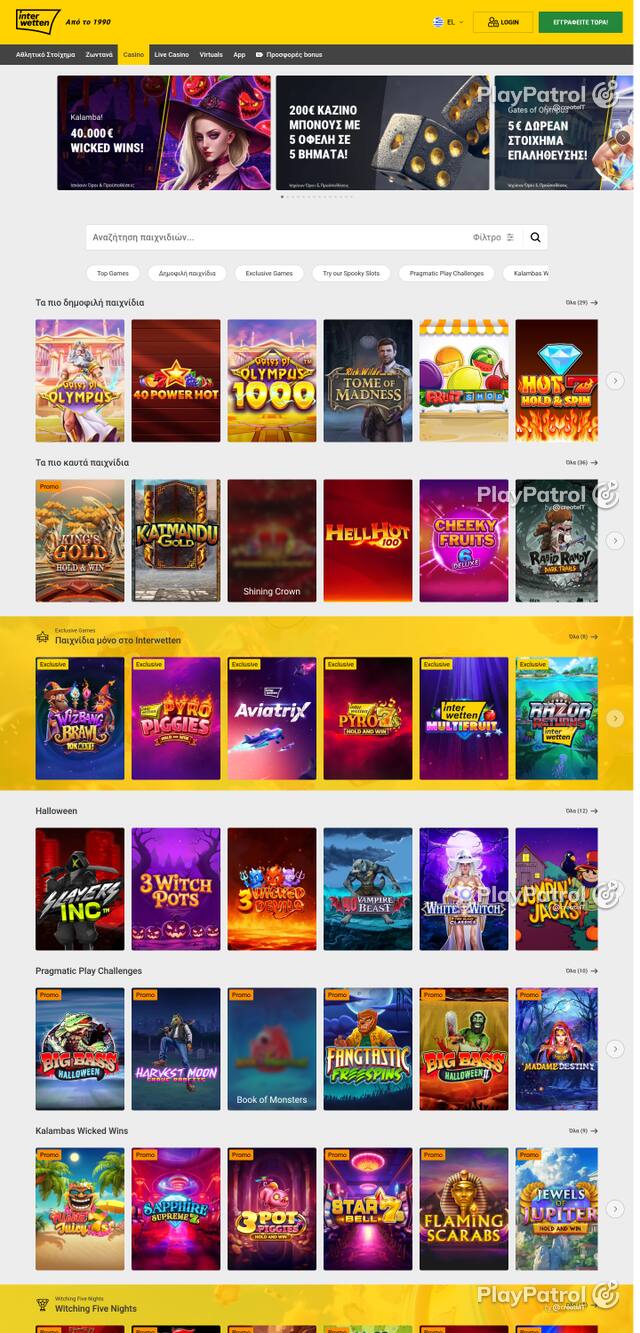Screen dimensions: 640x1333
Task: Open the Flaming Scarabs game tile
Action: (464, 1208)
